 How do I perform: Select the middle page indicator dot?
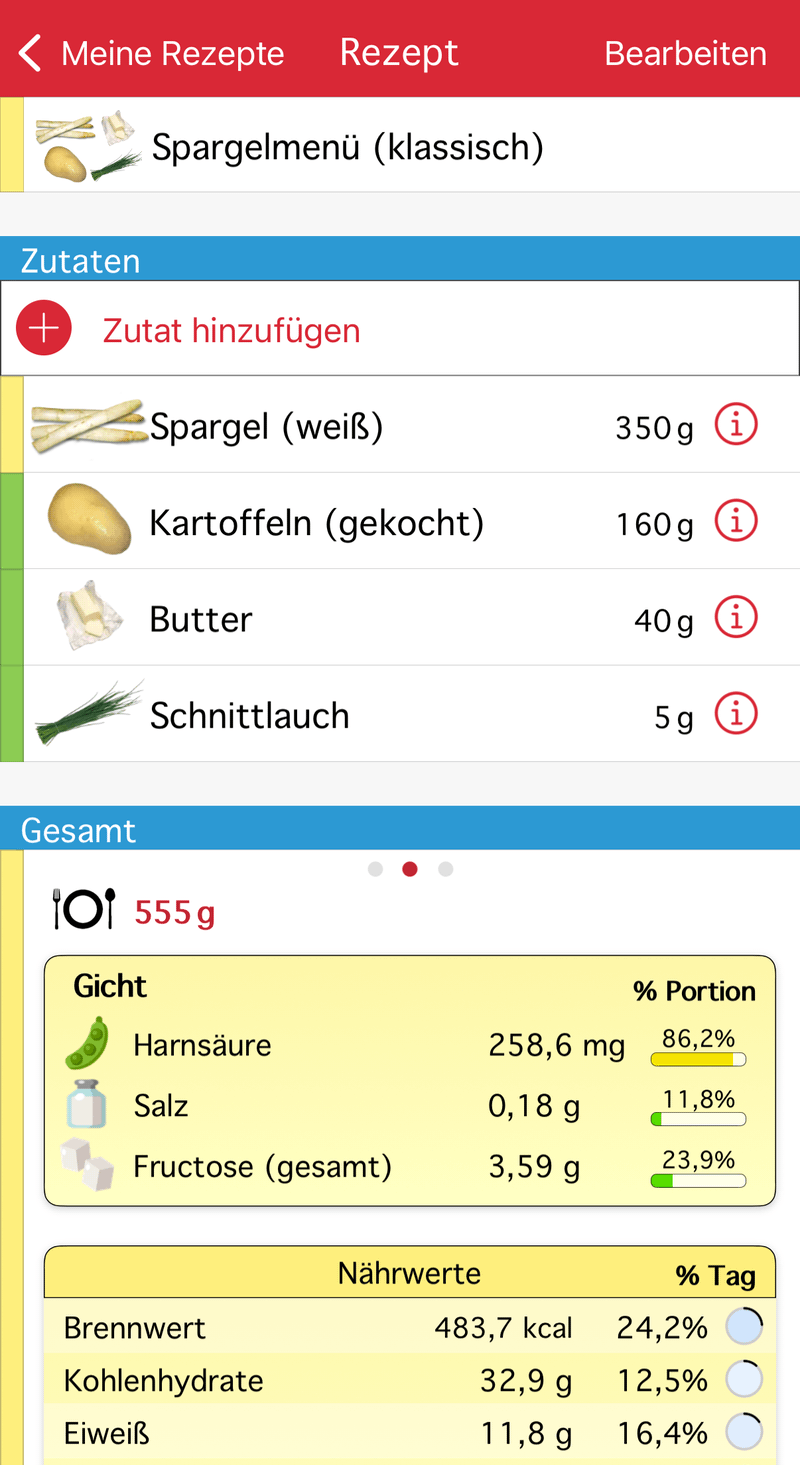coord(410,869)
